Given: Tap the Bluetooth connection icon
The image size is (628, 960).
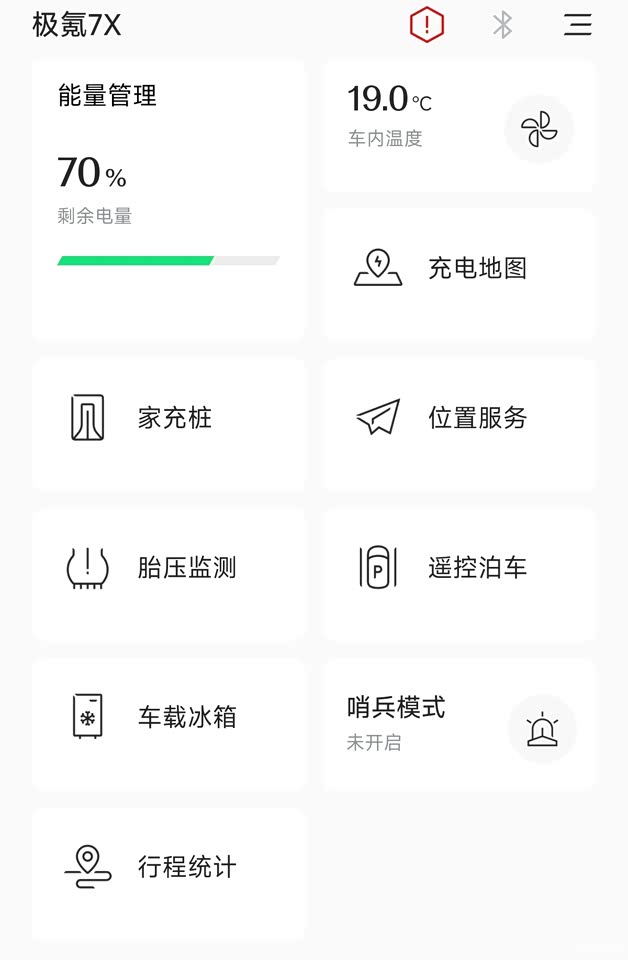Looking at the screenshot, I should click(x=502, y=25).
